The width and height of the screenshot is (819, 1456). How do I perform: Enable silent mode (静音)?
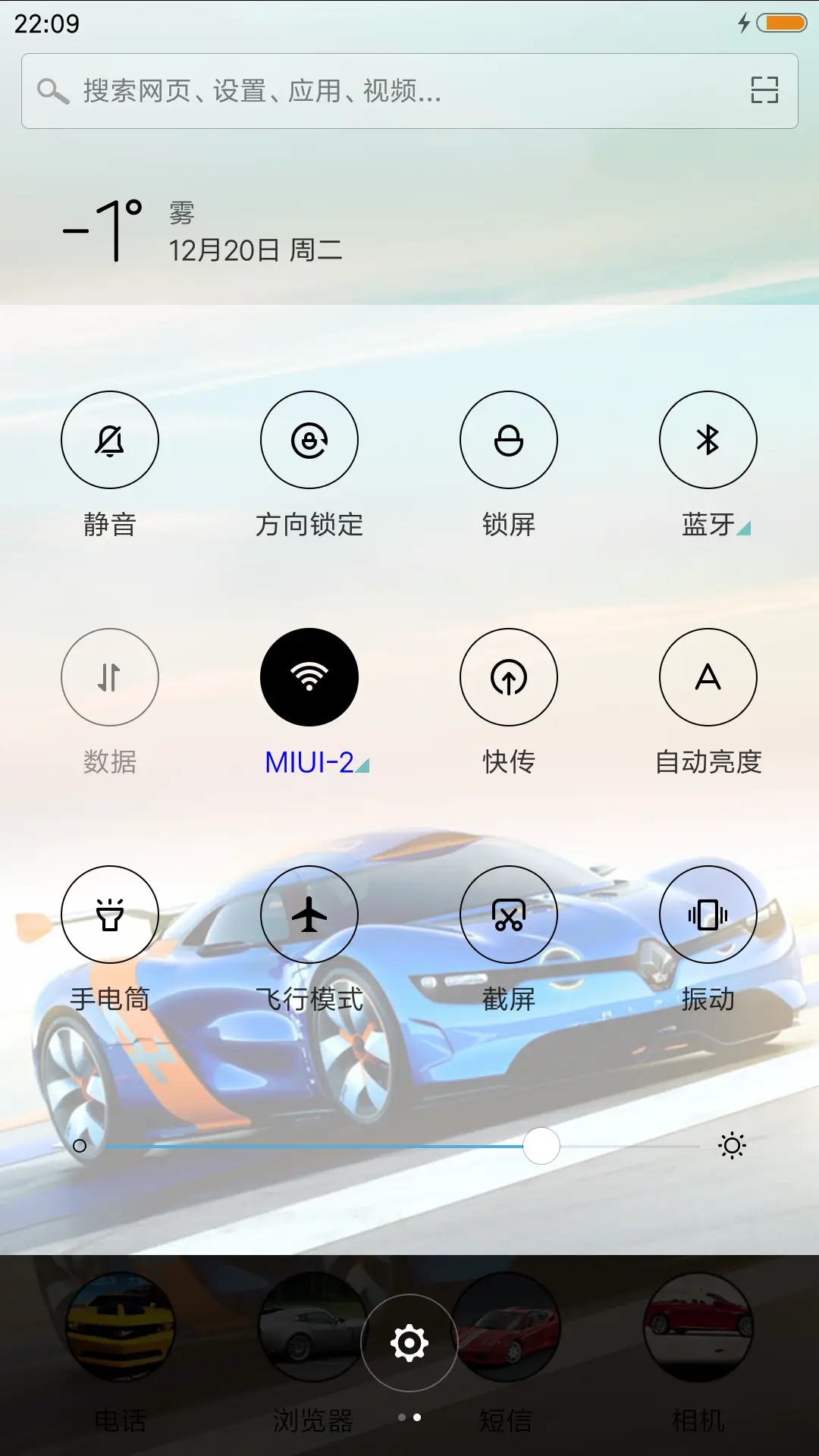pos(110,440)
